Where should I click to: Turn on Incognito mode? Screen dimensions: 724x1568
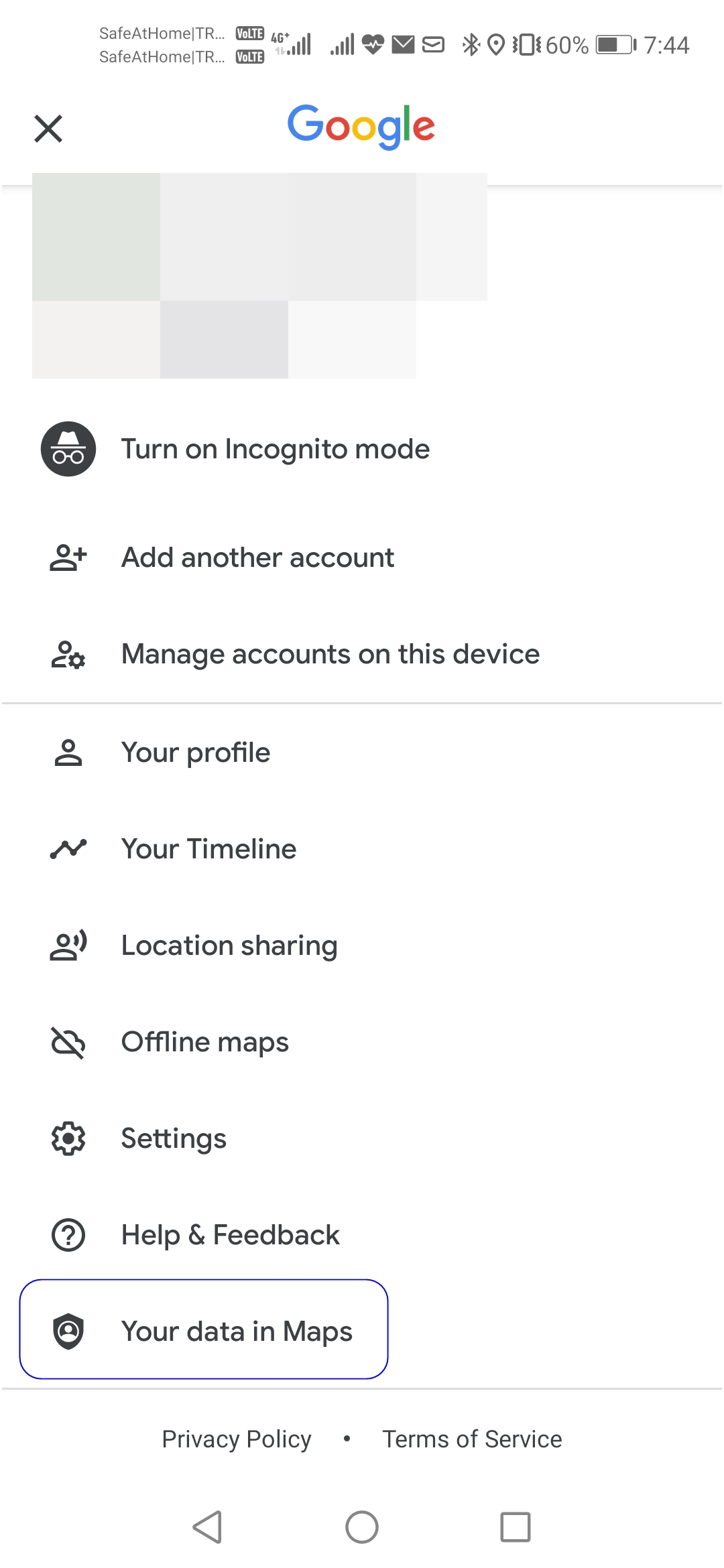pyautogui.click(x=362, y=449)
